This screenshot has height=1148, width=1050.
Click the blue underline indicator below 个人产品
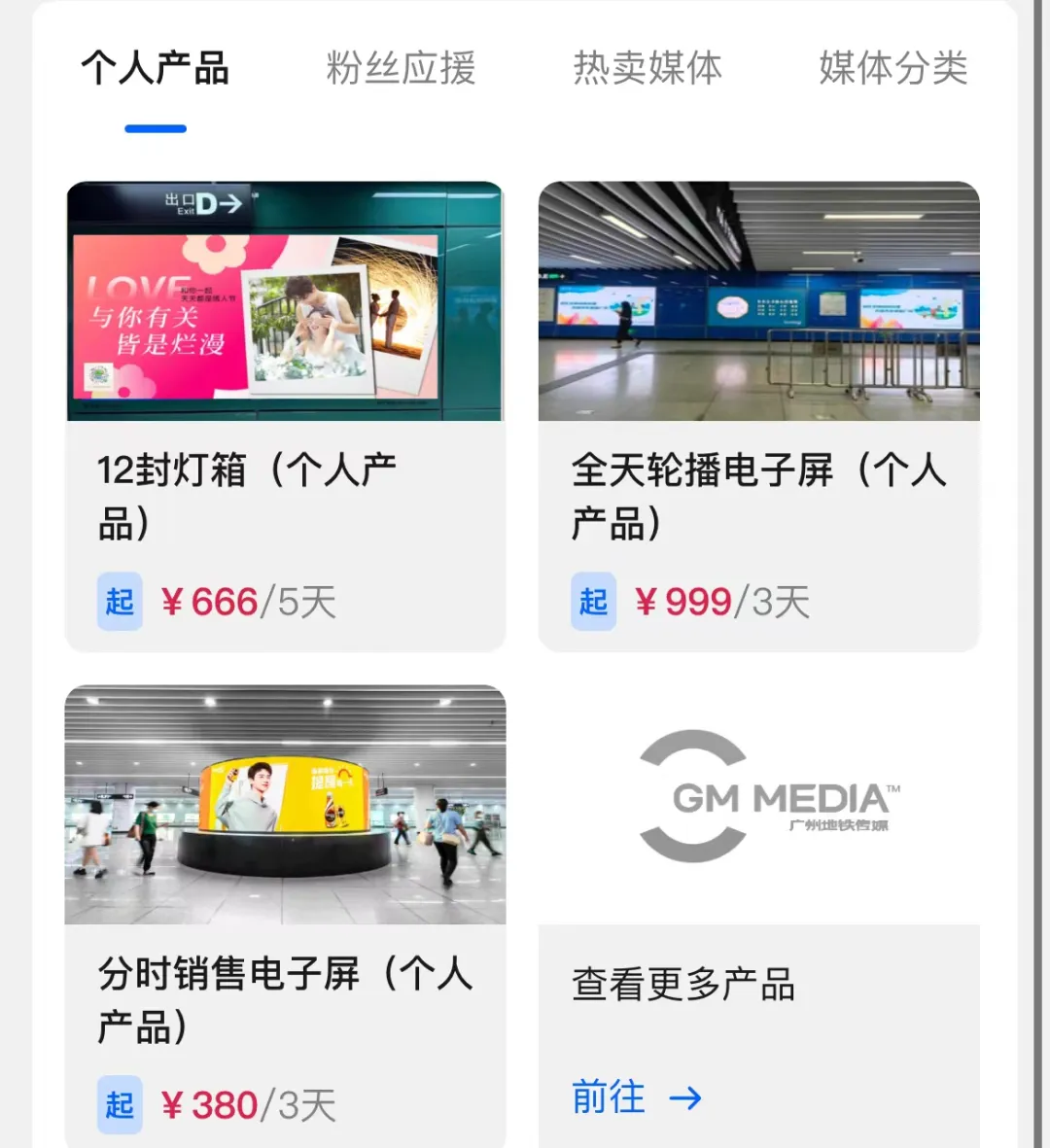pos(156,126)
